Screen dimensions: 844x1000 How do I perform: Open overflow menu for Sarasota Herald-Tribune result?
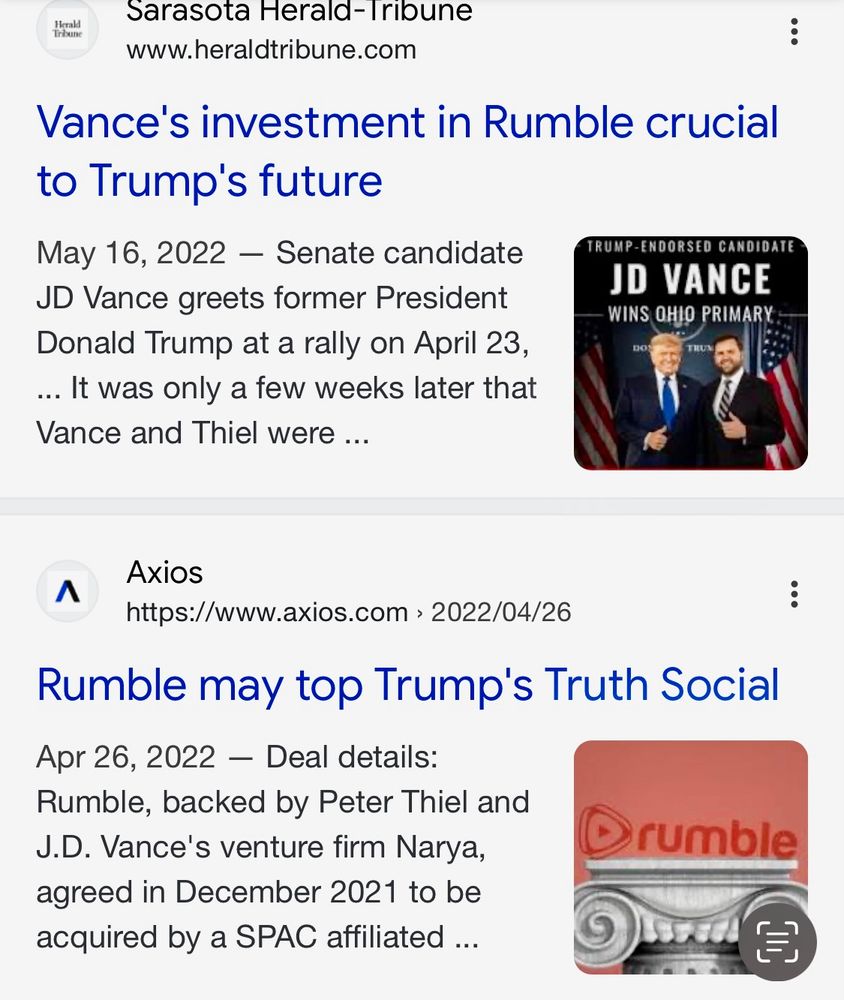tap(794, 32)
